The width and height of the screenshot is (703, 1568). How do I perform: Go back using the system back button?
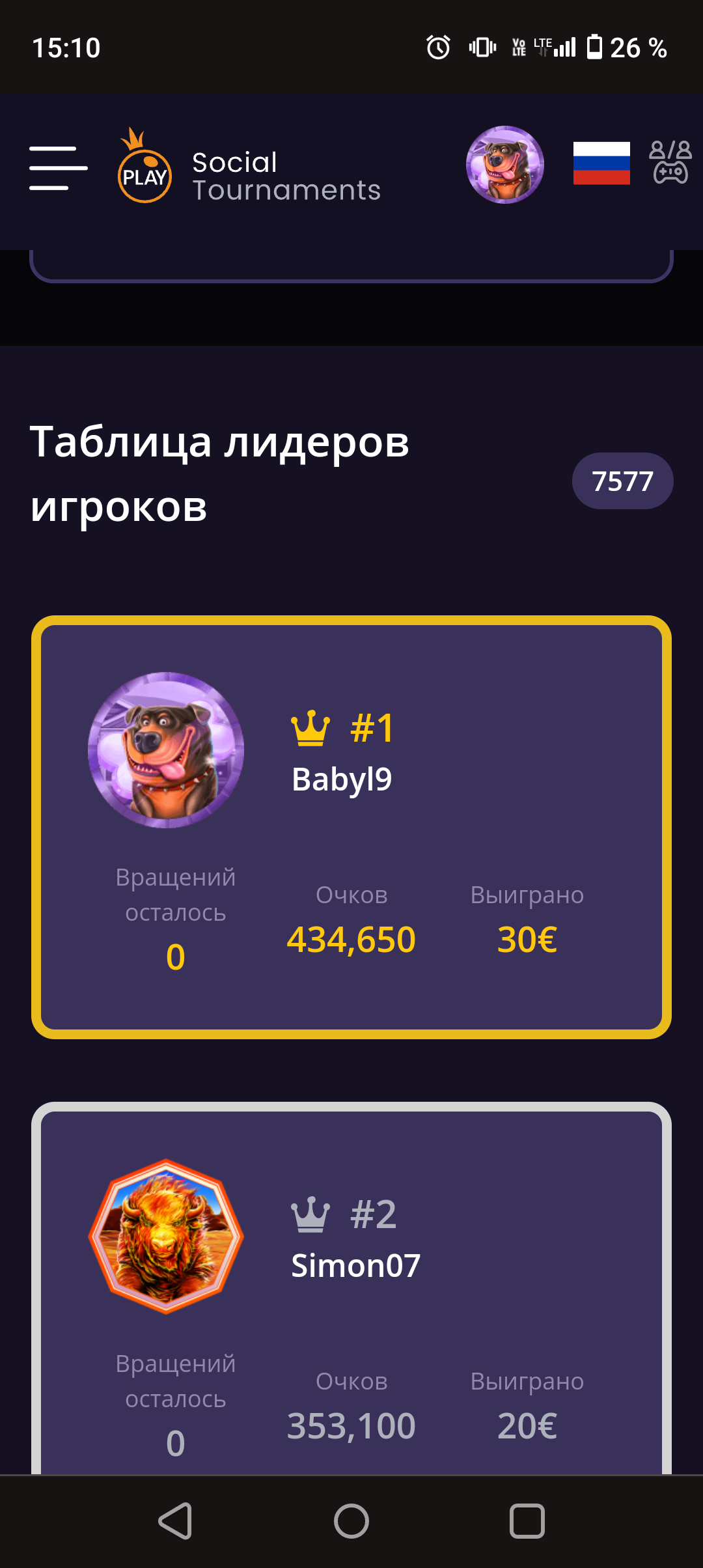(175, 1521)
